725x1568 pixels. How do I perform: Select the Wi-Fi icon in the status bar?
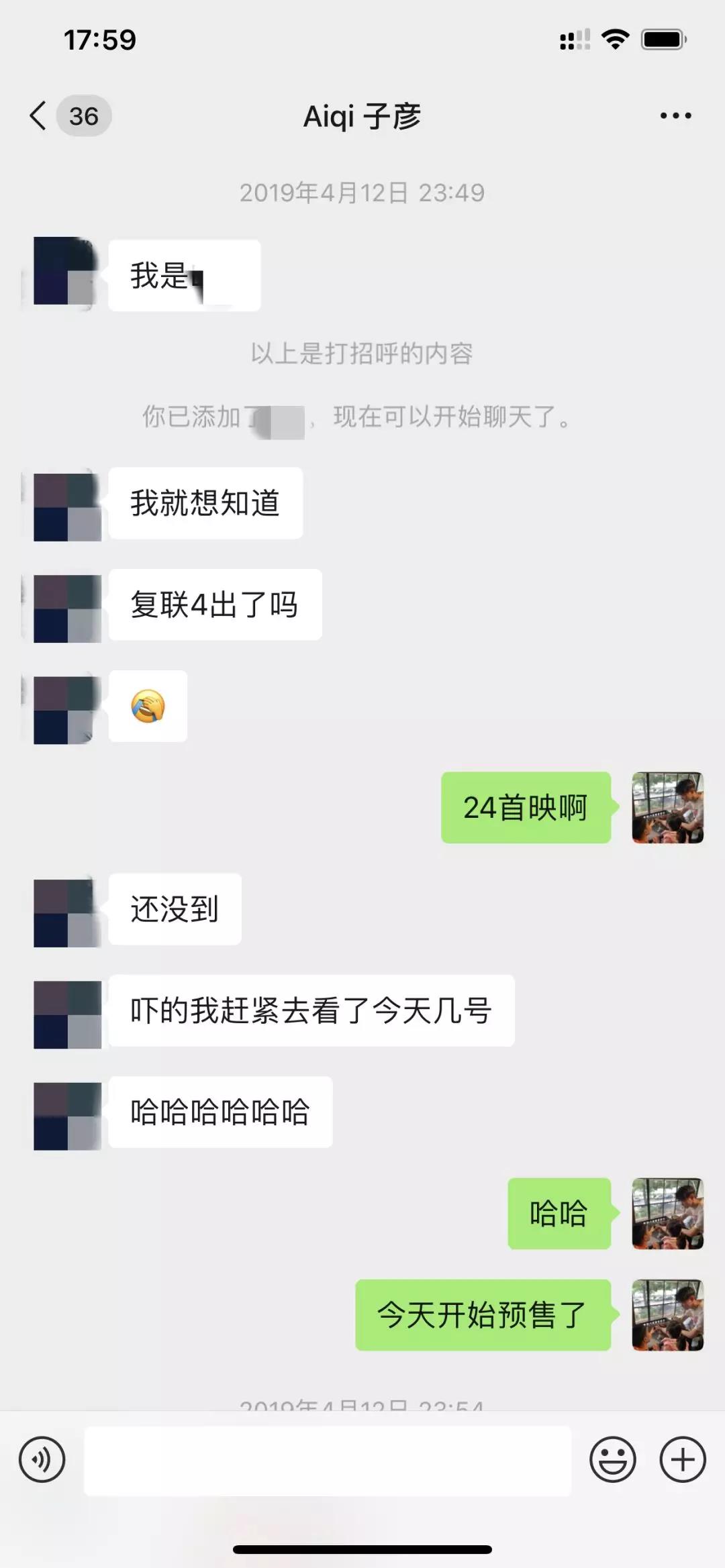point(613,40)
